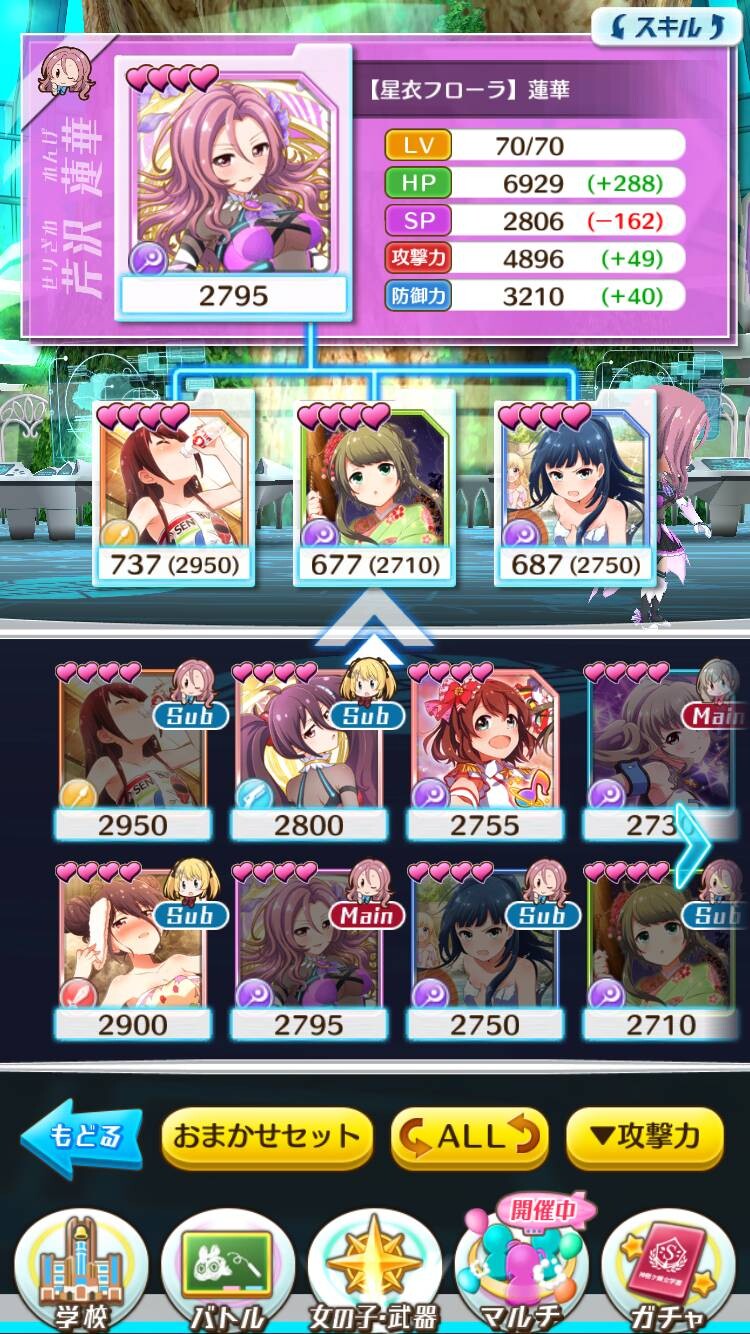This screenshot has width=750, height=1334.
Task: Choose the list card with 2800
Action: click(x=309, y=752)
